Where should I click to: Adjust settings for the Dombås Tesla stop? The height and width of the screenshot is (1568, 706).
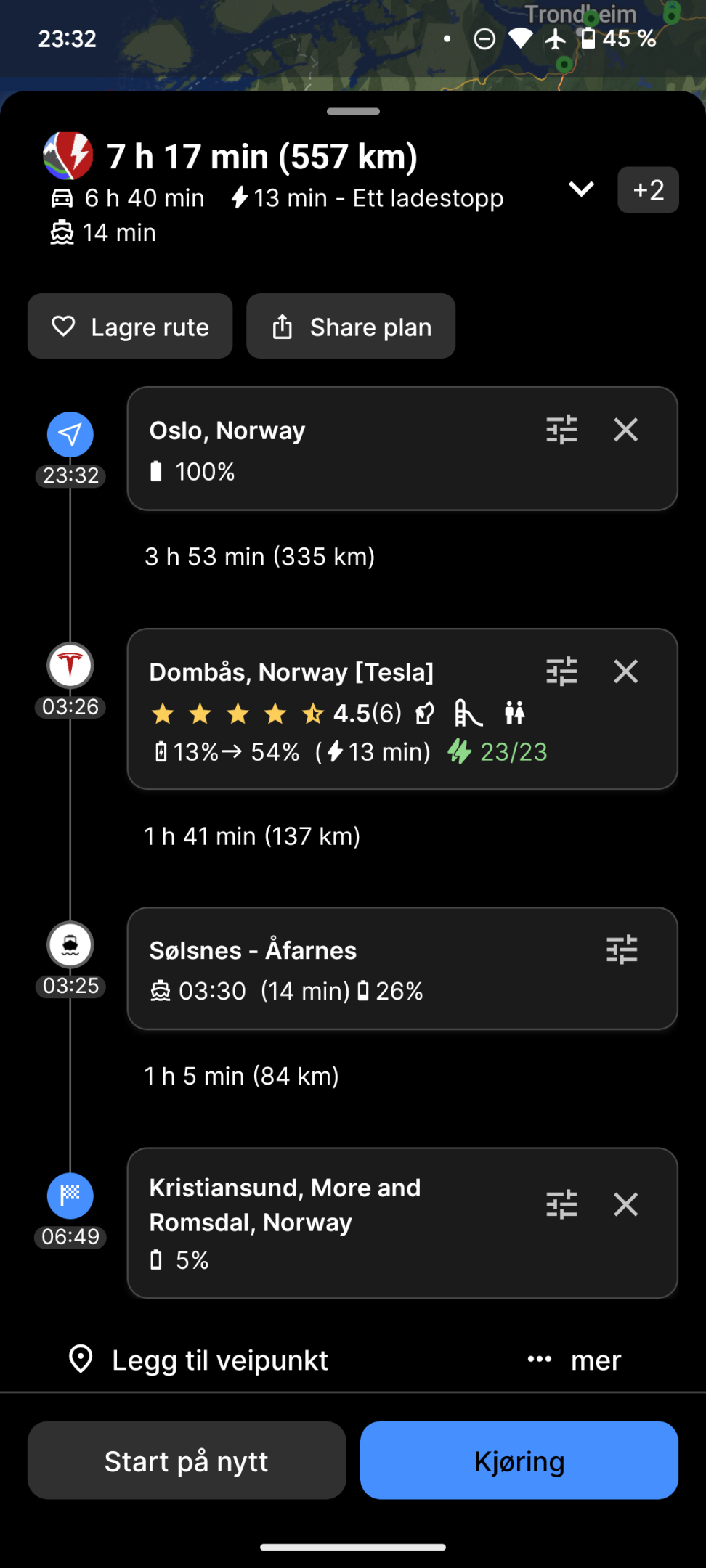point(561,671)
